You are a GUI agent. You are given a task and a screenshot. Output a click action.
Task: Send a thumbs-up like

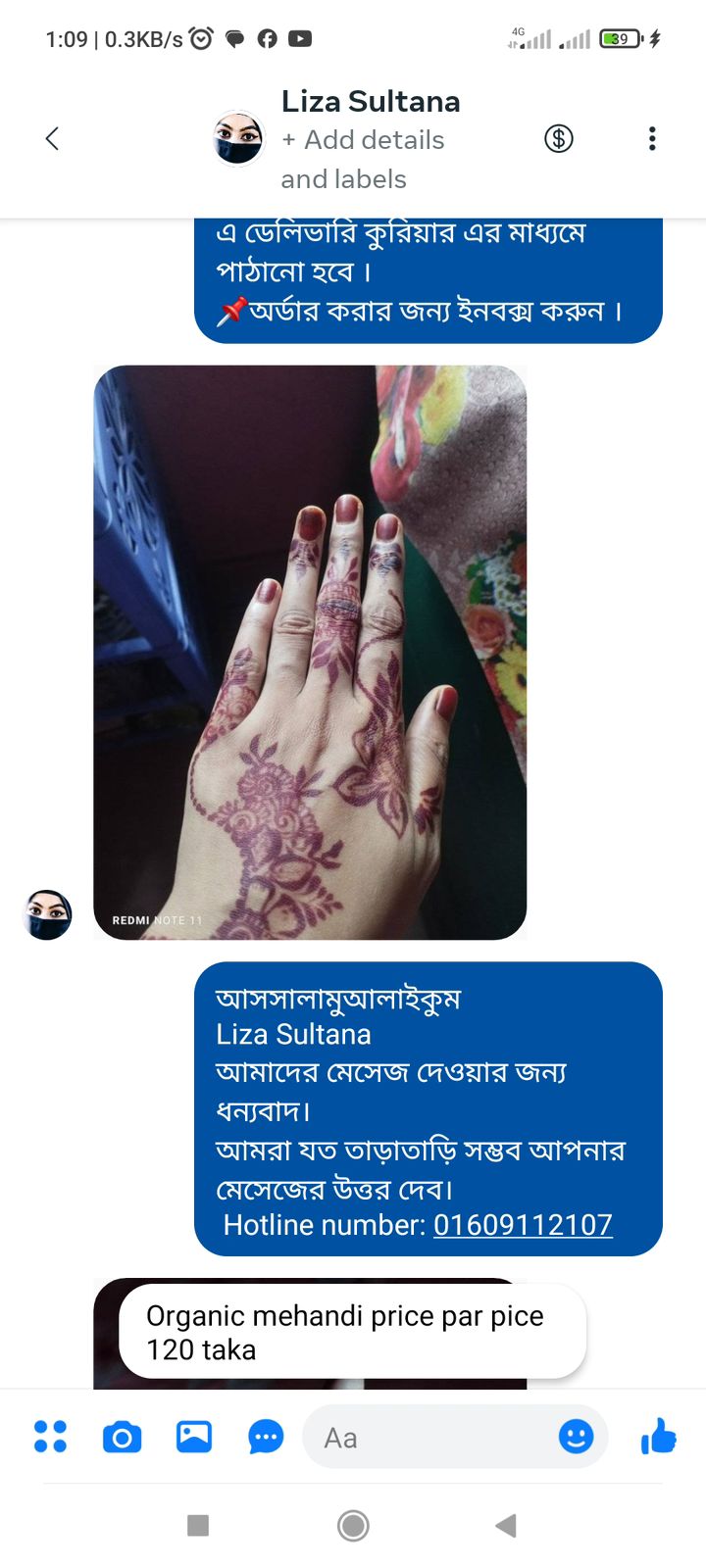coord(658,1437)
